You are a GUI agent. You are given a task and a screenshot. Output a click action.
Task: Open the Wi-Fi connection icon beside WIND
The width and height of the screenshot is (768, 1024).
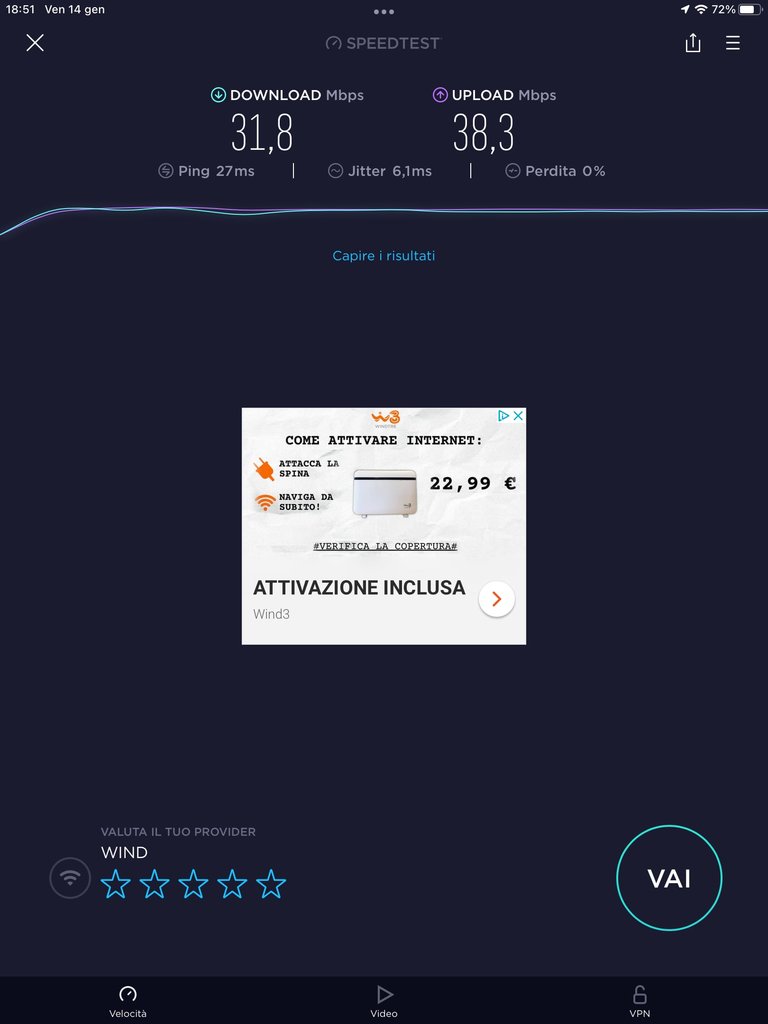[69, 878]
